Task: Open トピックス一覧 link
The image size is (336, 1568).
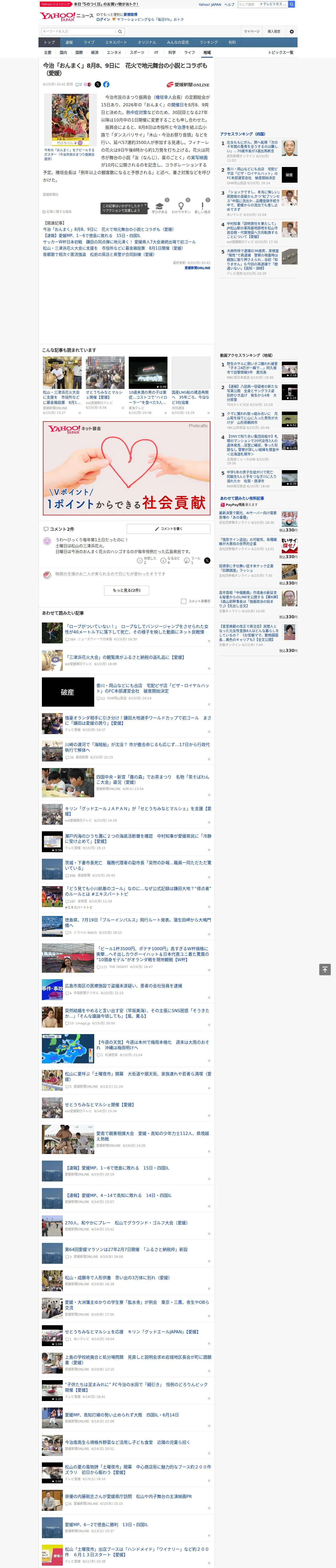Action: click(281, 52)
